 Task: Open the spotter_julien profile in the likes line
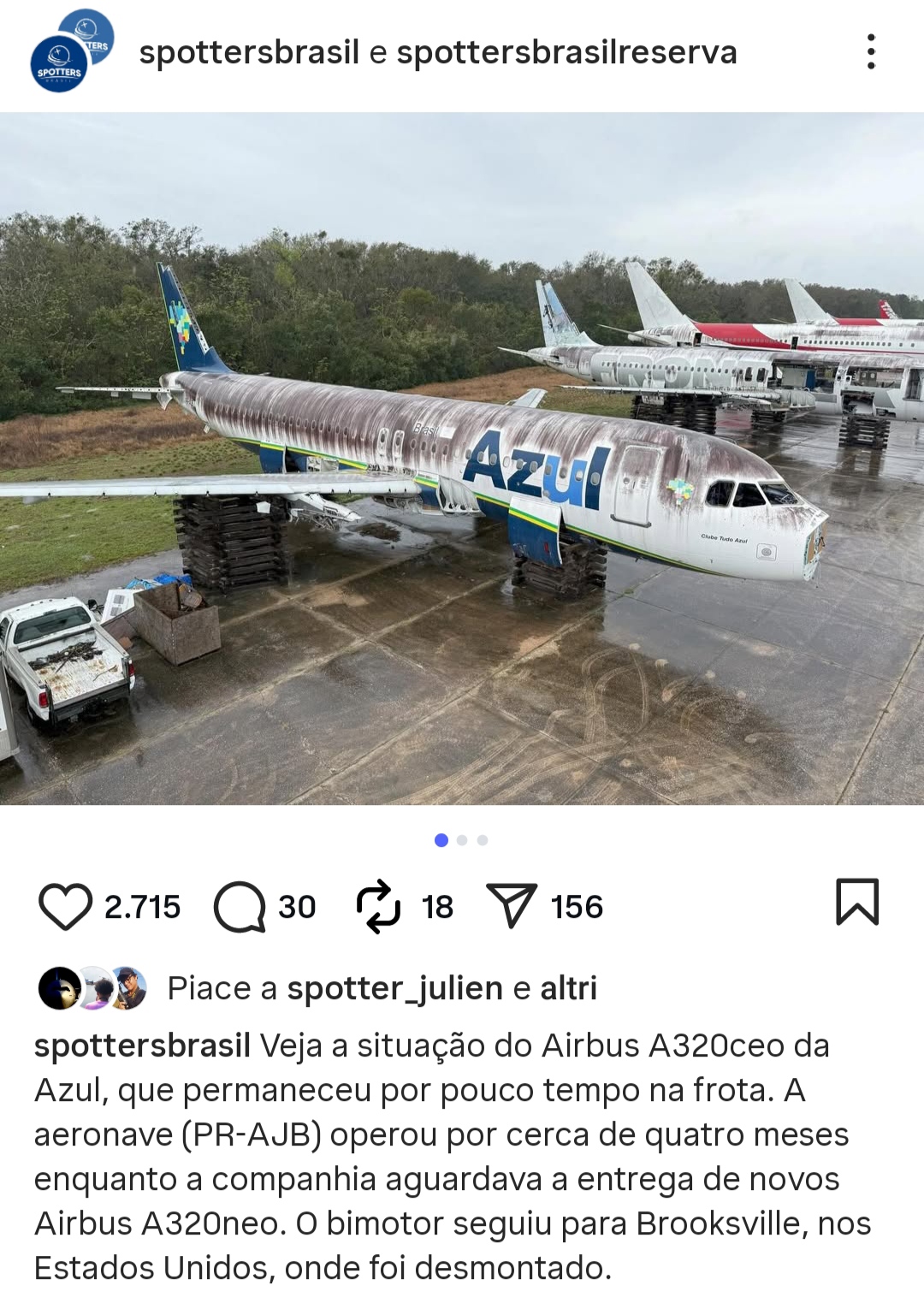point(394,988)
